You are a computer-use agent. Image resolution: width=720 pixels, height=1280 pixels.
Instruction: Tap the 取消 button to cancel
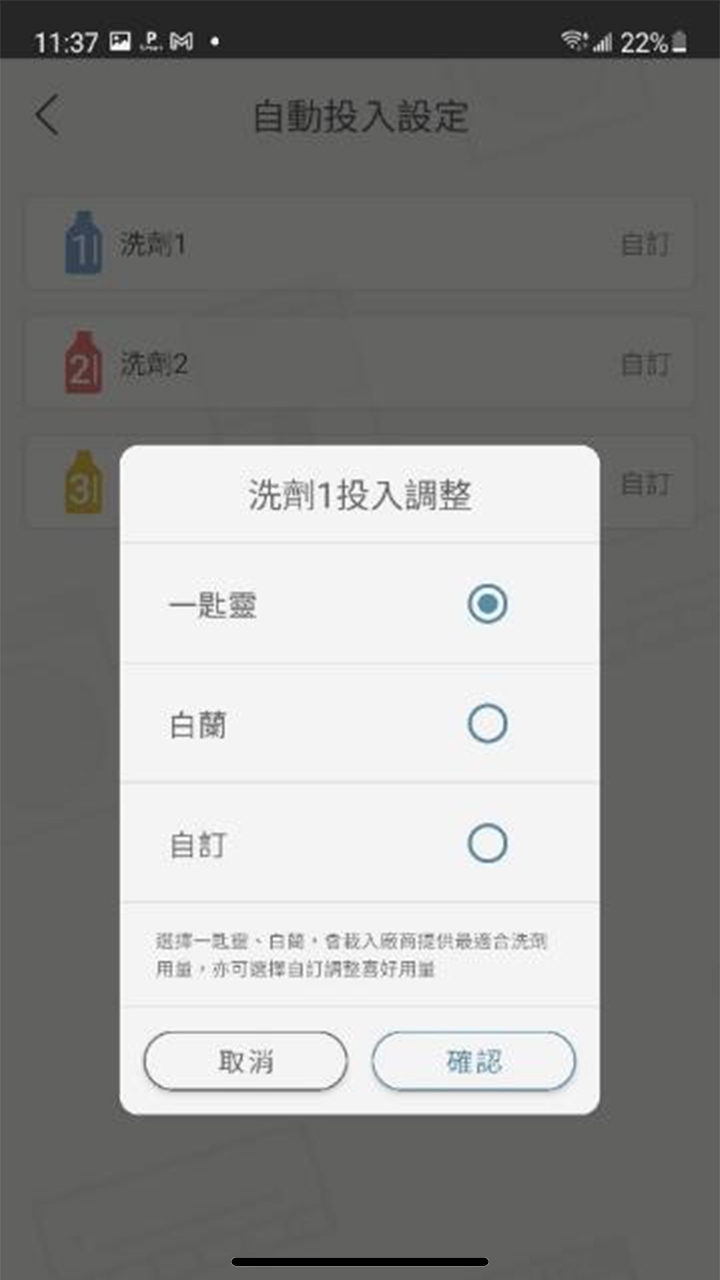[x=245, y=1061]
